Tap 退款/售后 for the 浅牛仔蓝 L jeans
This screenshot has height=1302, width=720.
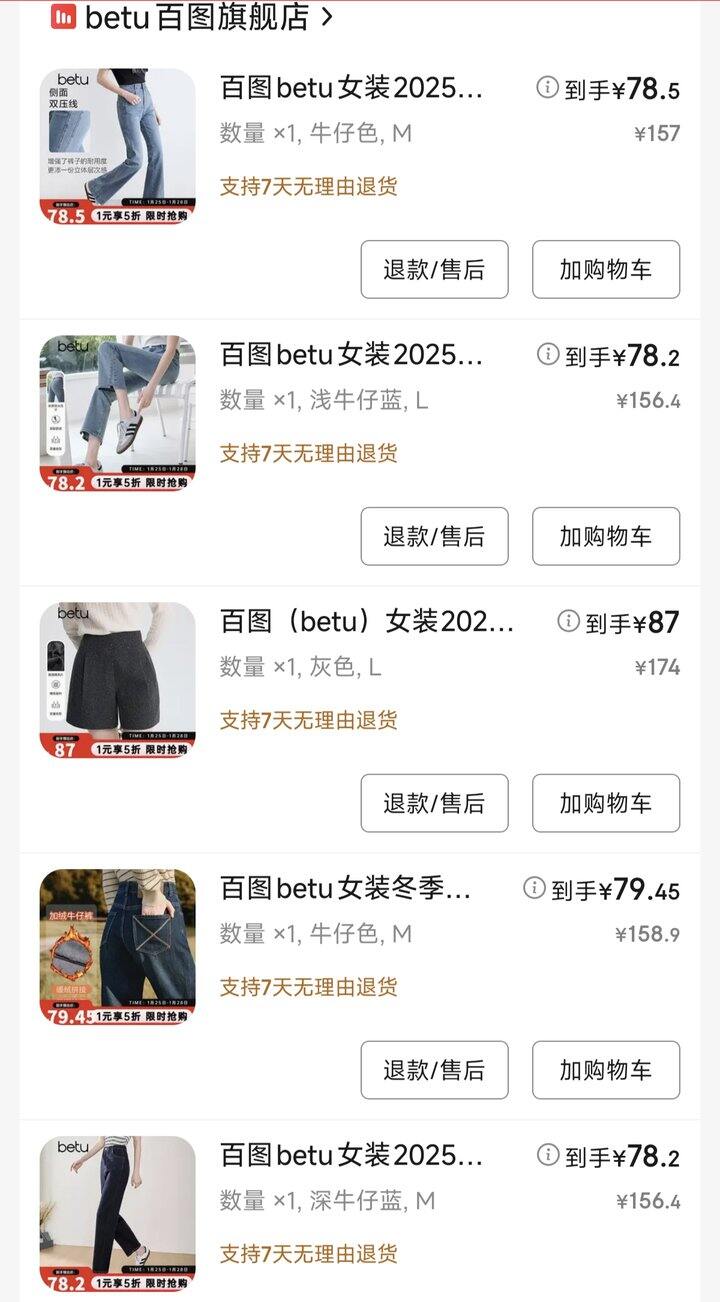point(435,536)
